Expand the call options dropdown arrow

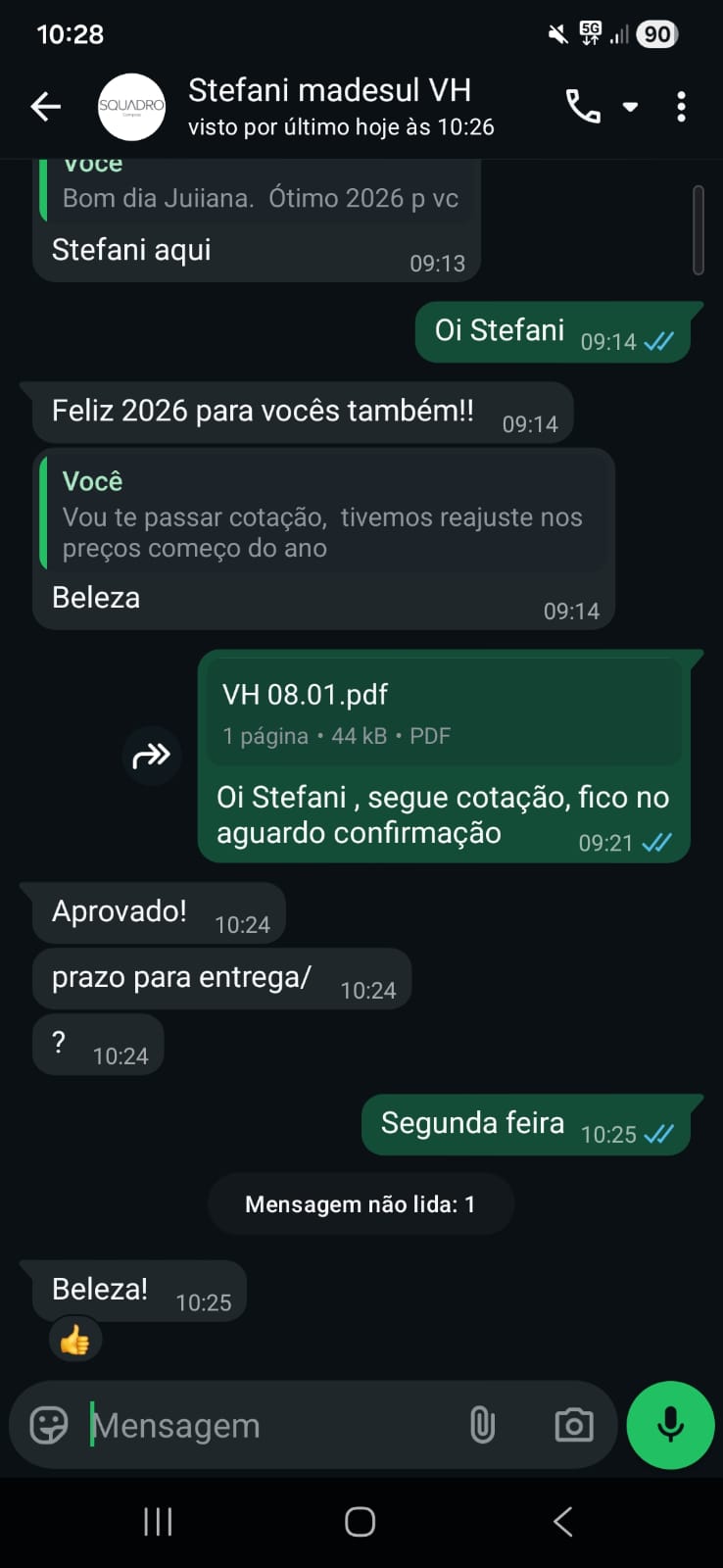pyautogui.click(x=631, y=106)
